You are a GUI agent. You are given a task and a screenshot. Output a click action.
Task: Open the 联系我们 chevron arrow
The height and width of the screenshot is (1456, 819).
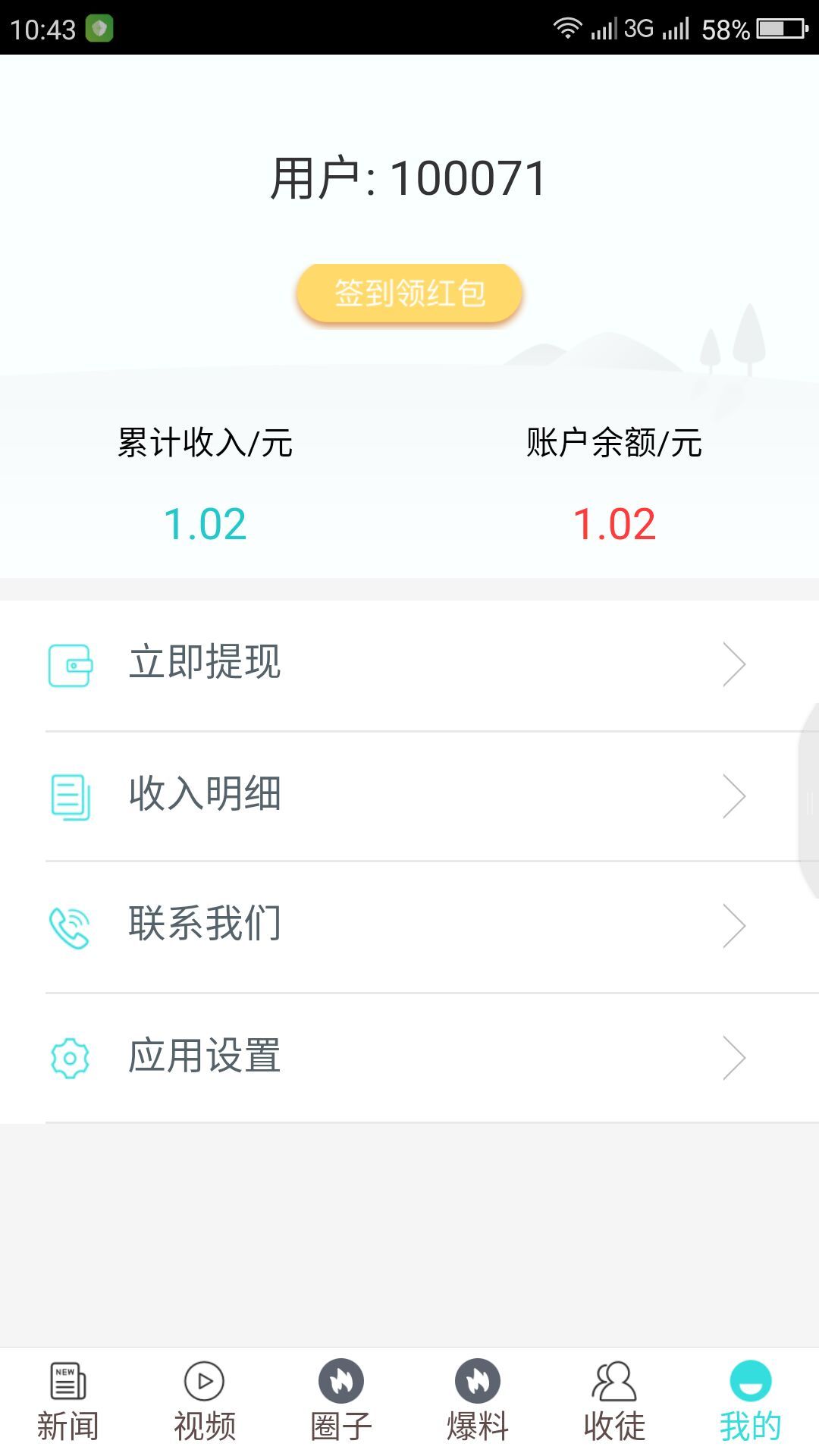tap(734, 925)
